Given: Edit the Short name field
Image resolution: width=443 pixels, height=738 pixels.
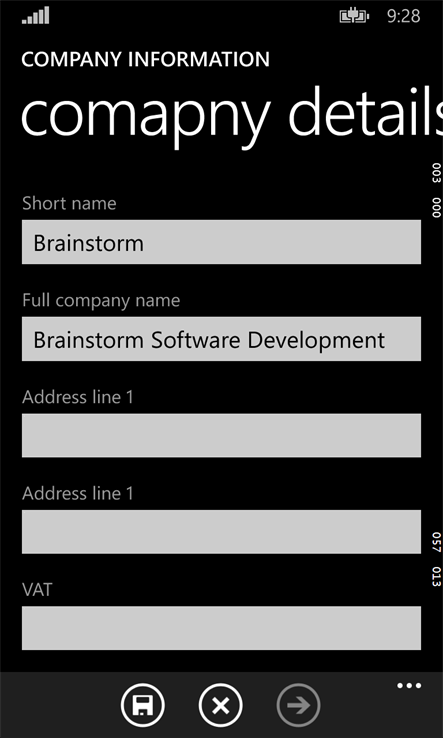Looking at the screenshot, I should (221, 242).
